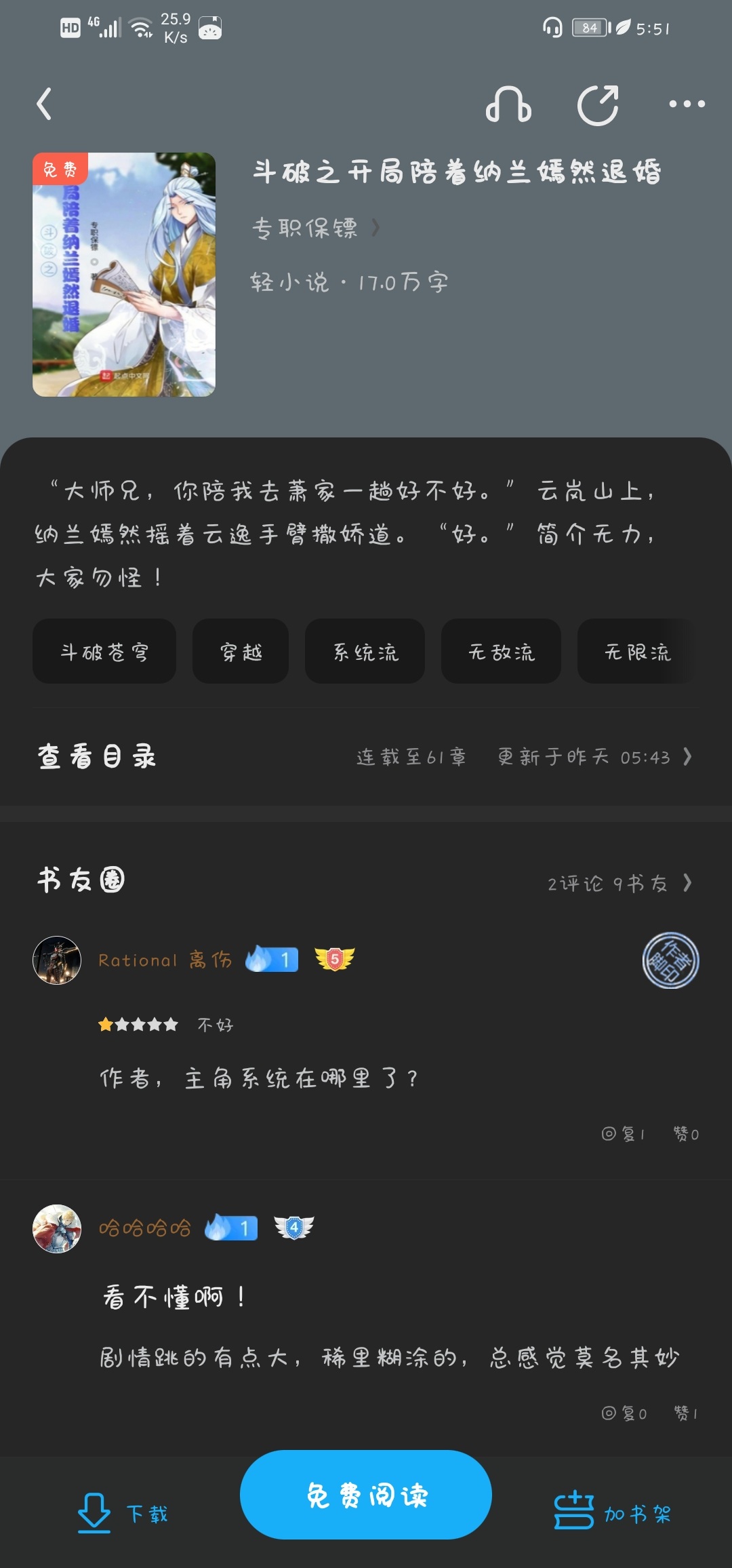Download this book via 下载
Image resolution: width=732 pixels, height=1568 pixels.
[122, 1512]
